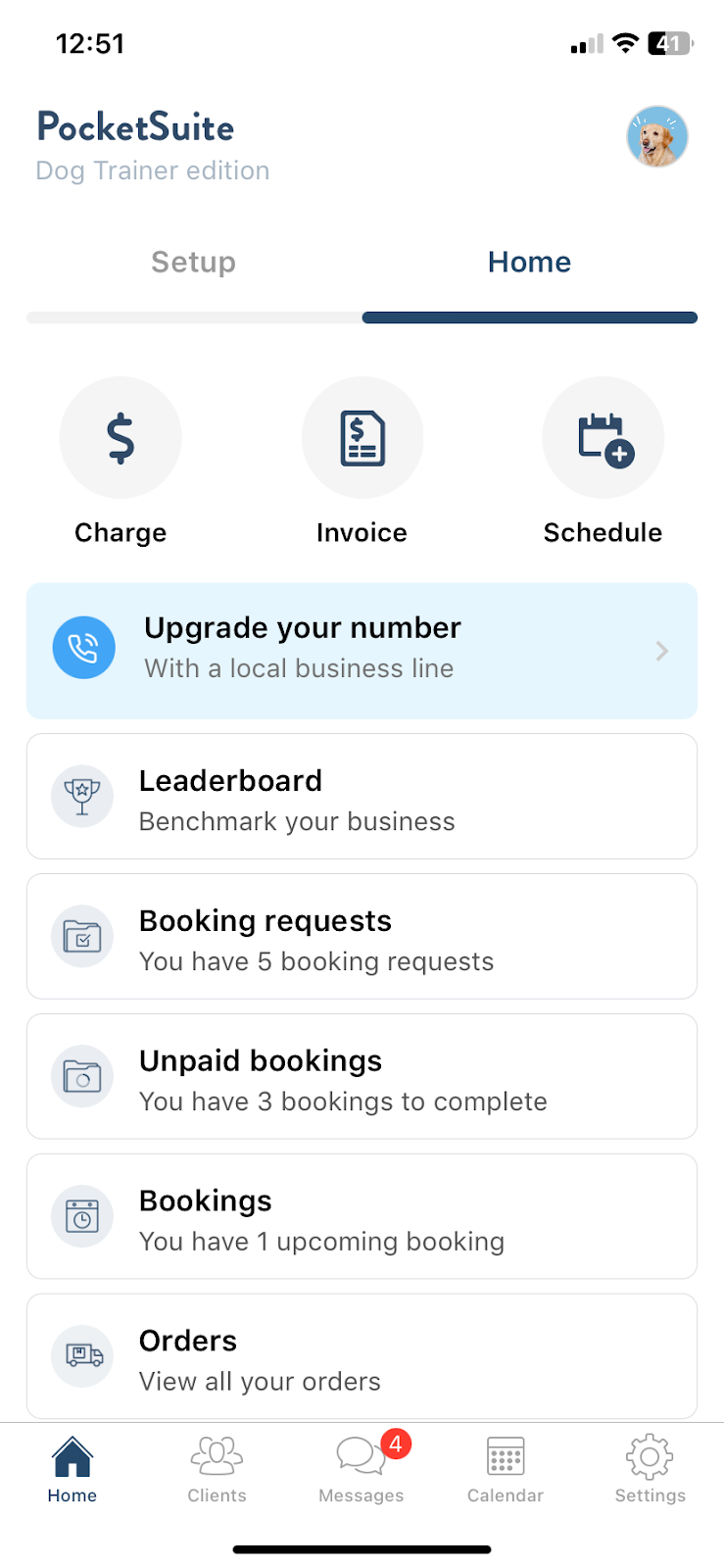Switch to the Setup tab
Screen dimensions: 724x1568
(x=193, y=262)
